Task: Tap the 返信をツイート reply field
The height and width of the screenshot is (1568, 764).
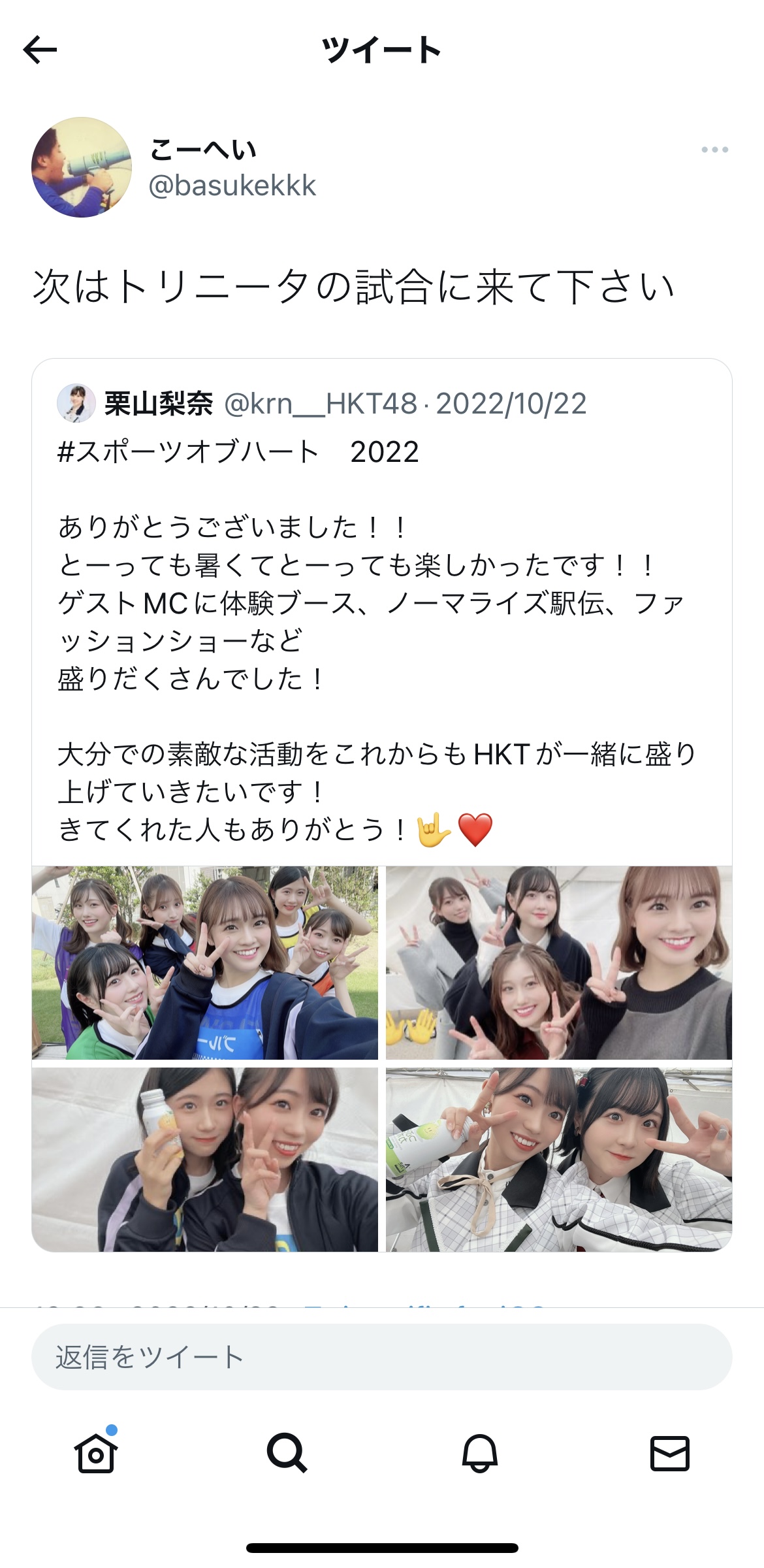Action: [x=381, y=1358]
